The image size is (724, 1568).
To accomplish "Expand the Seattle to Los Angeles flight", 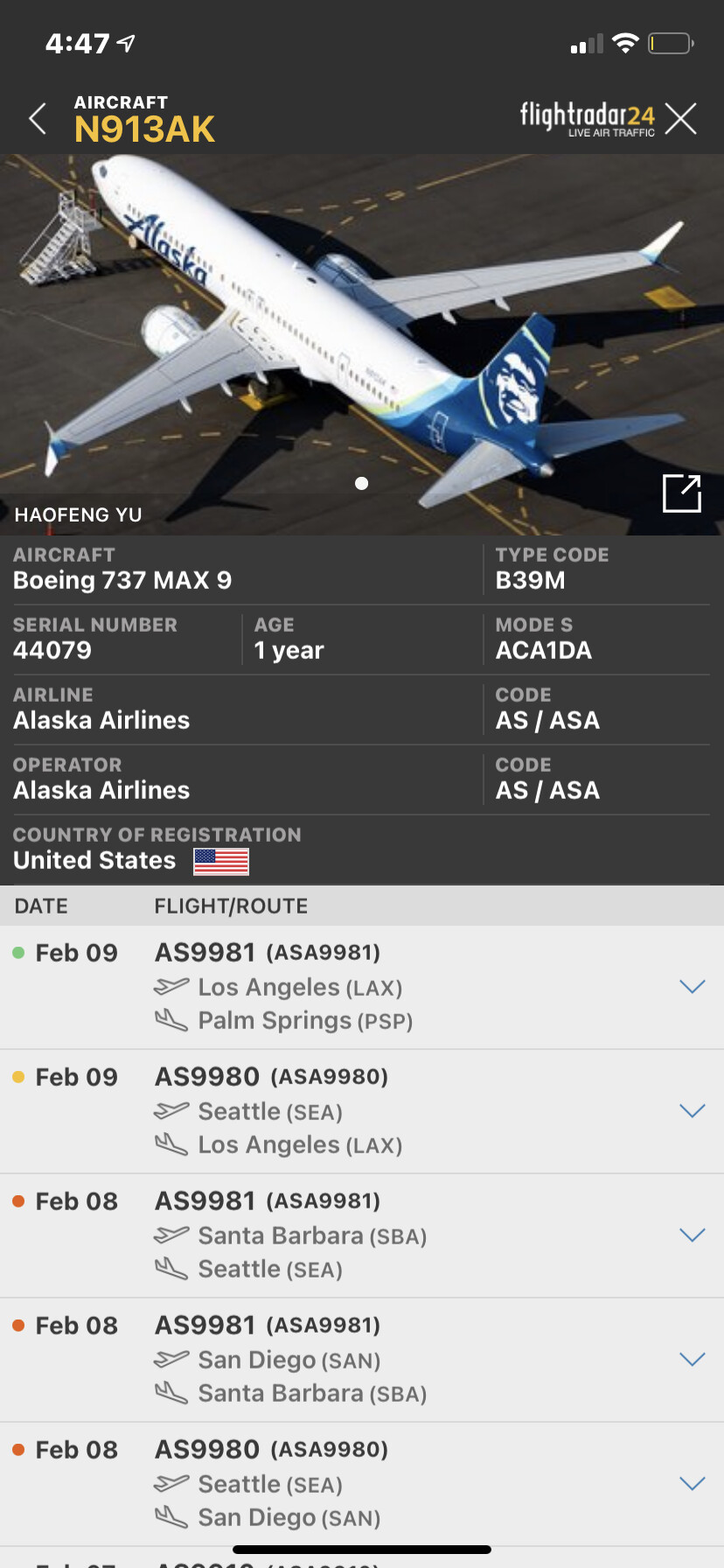I will tap(692, 1111).
